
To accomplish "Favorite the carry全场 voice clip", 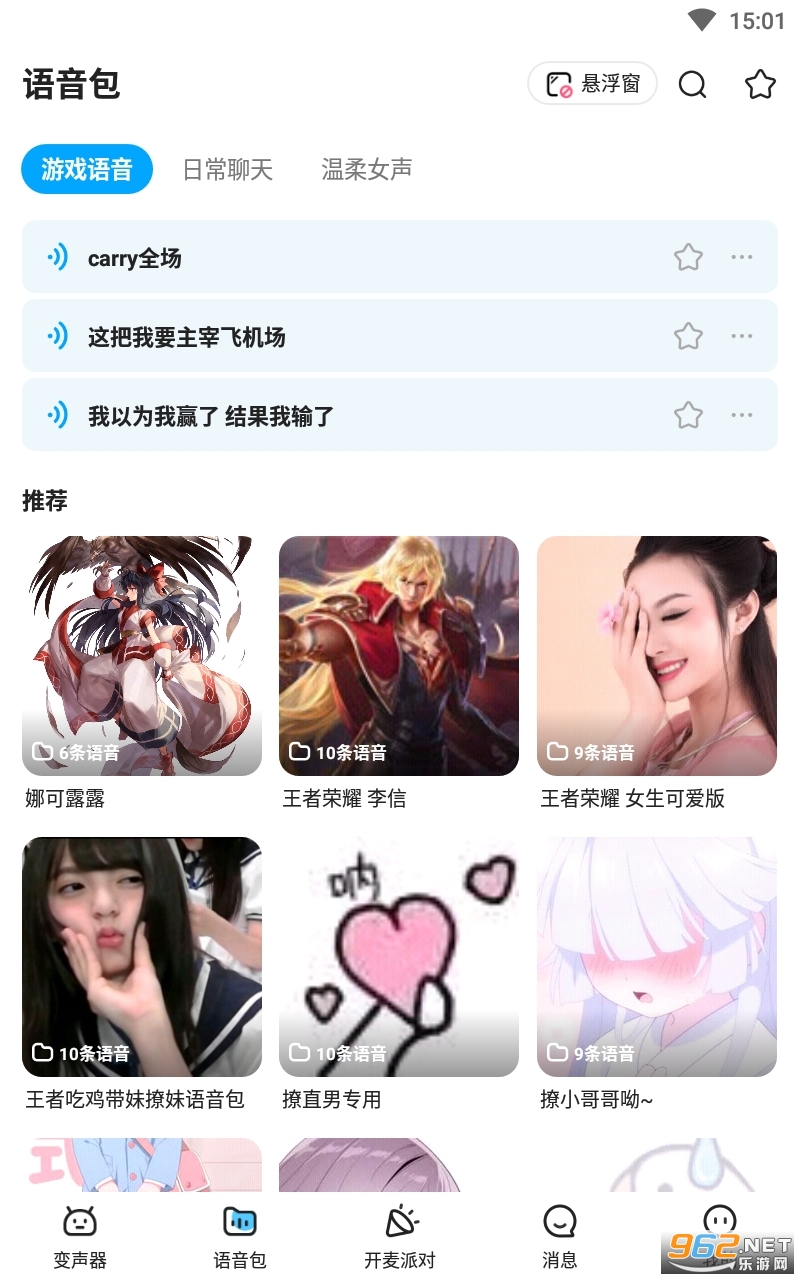I will [688, 258].
